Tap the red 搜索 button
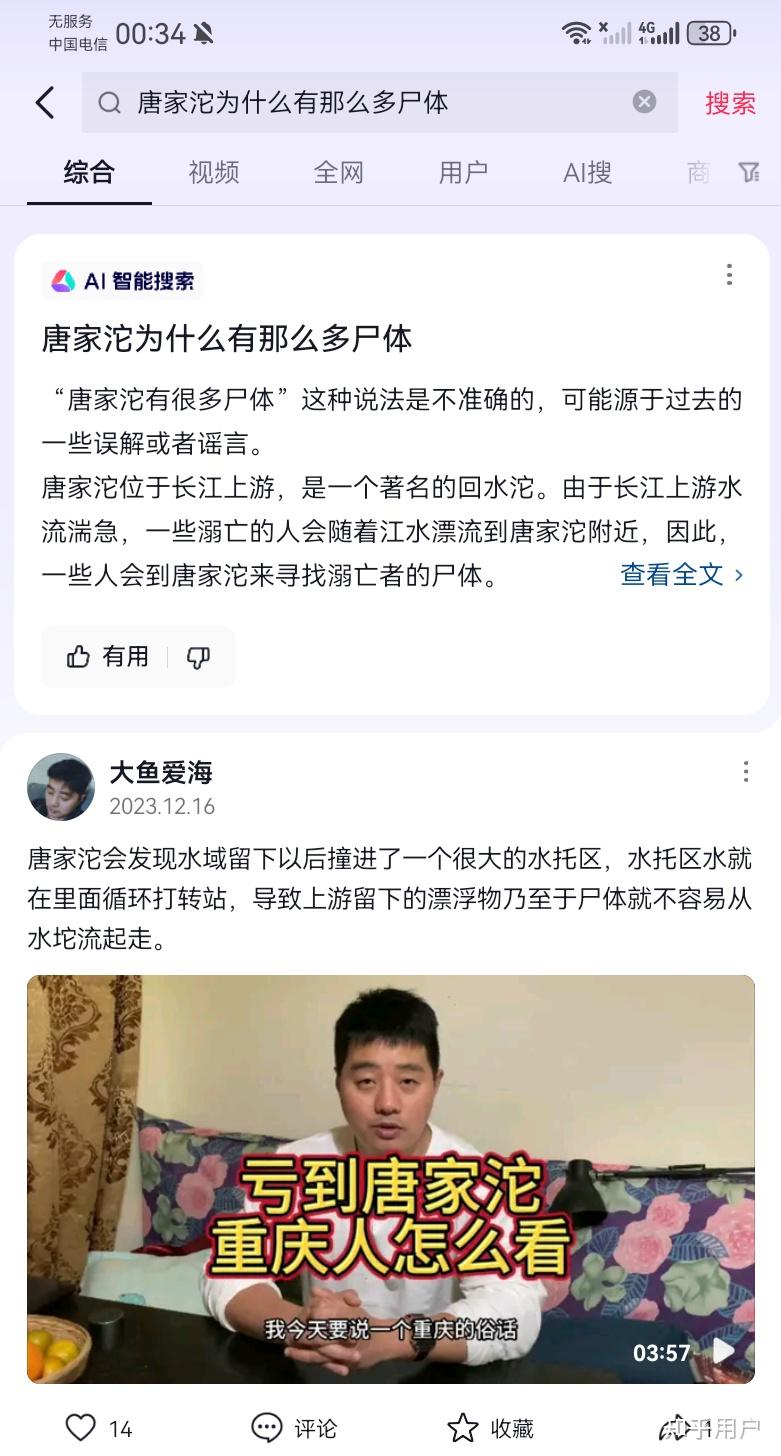The width and height of the screenshot is (781, 1456). [730, 103]
